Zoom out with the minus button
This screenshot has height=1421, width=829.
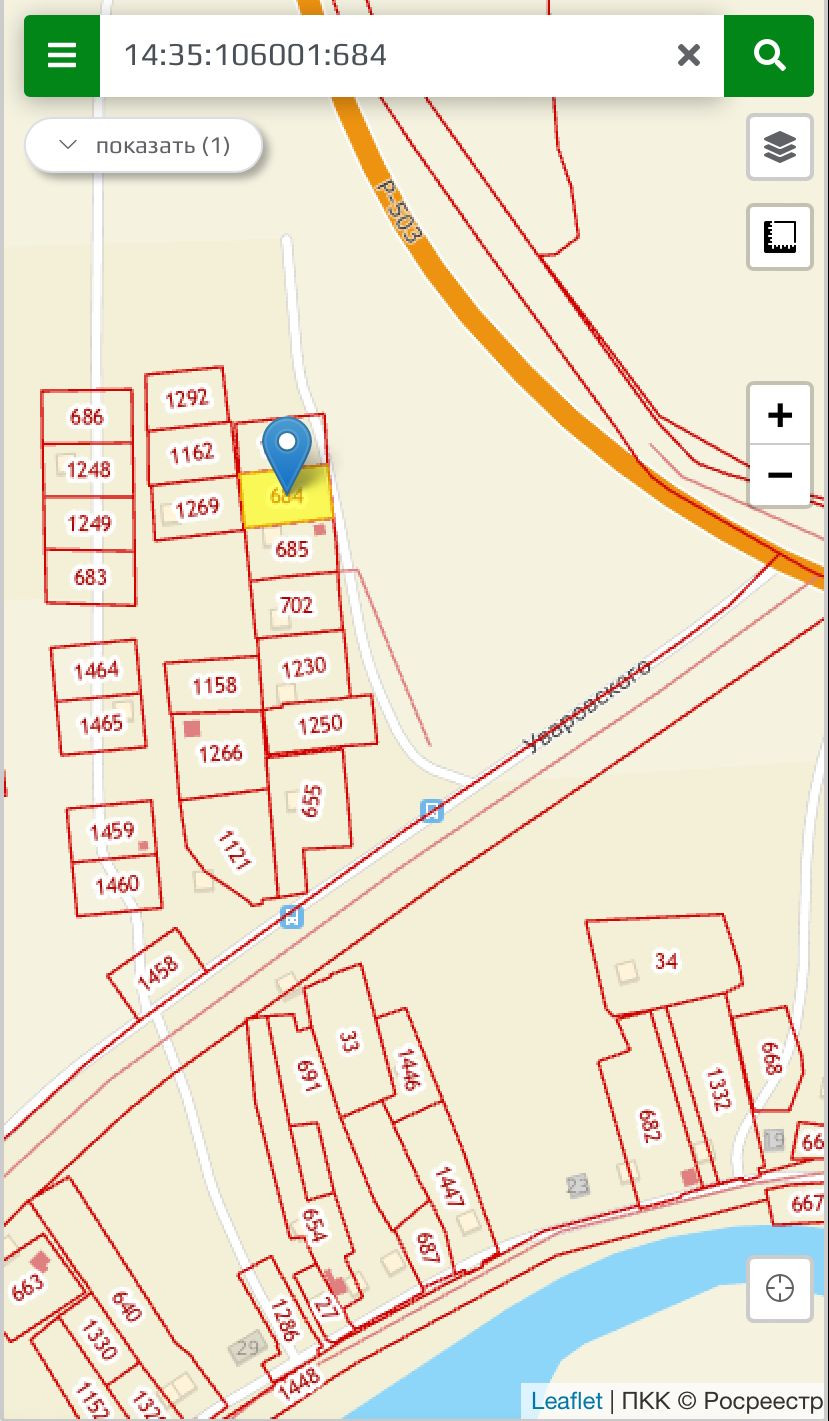pos(779,475)
